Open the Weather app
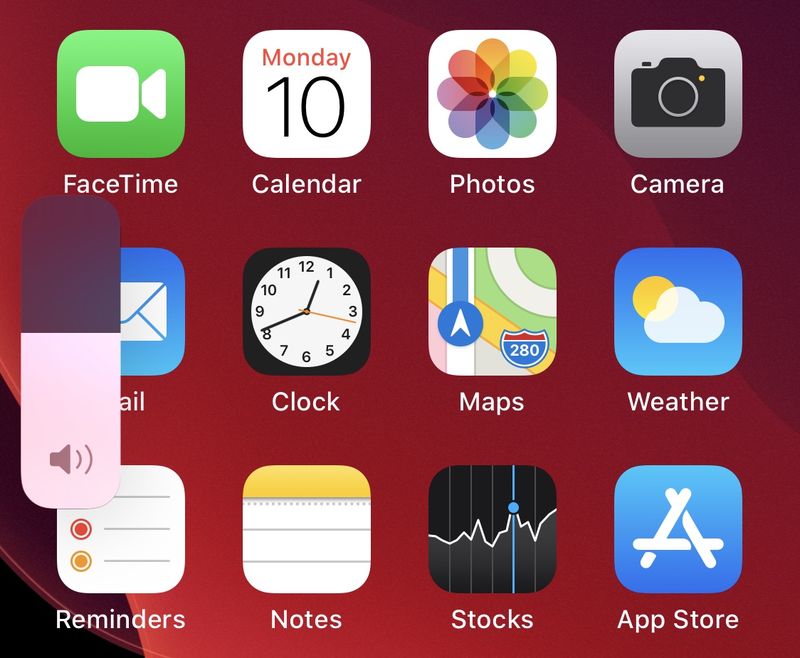The height and width of the screenshot is (658, 800). 677,311
